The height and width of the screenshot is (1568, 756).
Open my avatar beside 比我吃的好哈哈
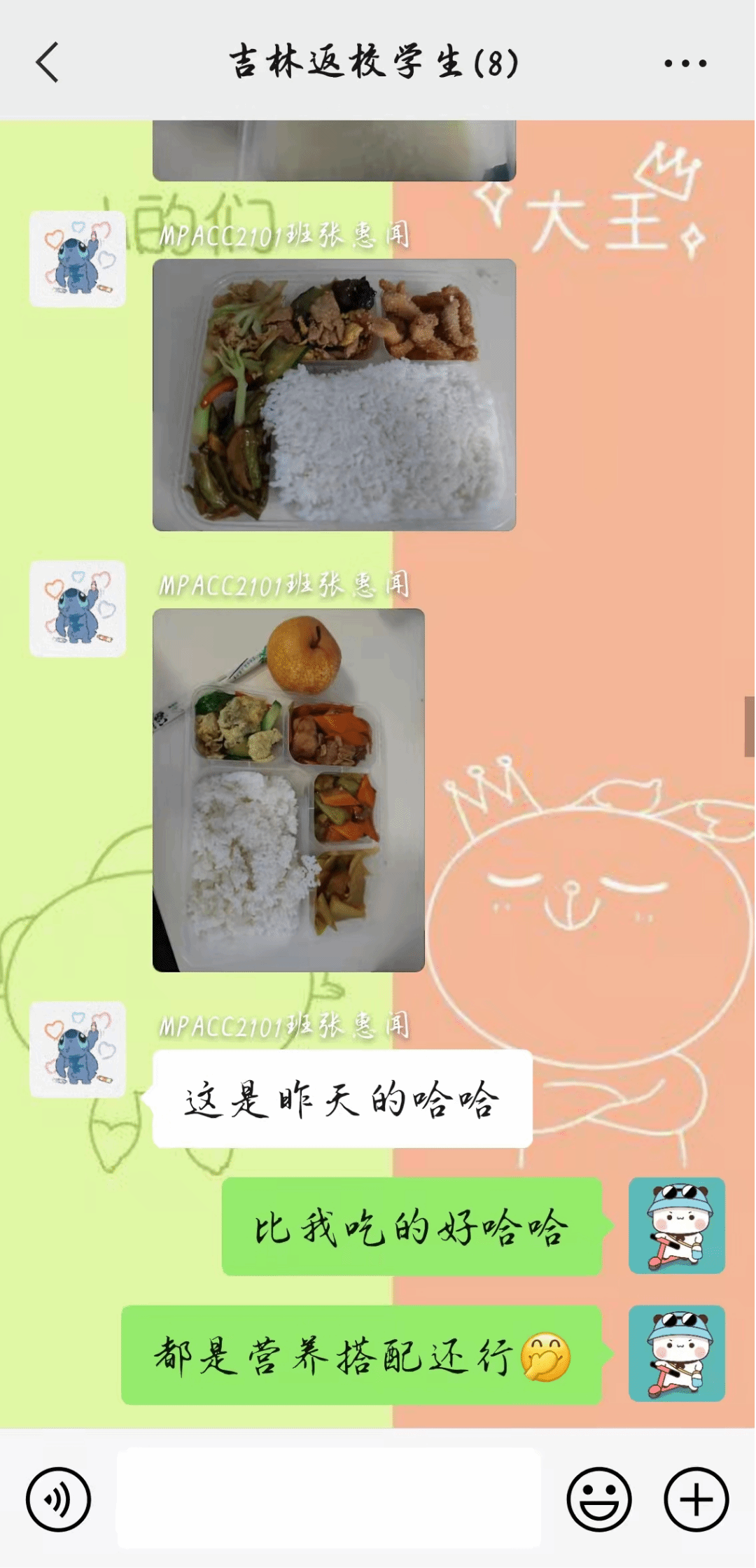pos(676,1225)
